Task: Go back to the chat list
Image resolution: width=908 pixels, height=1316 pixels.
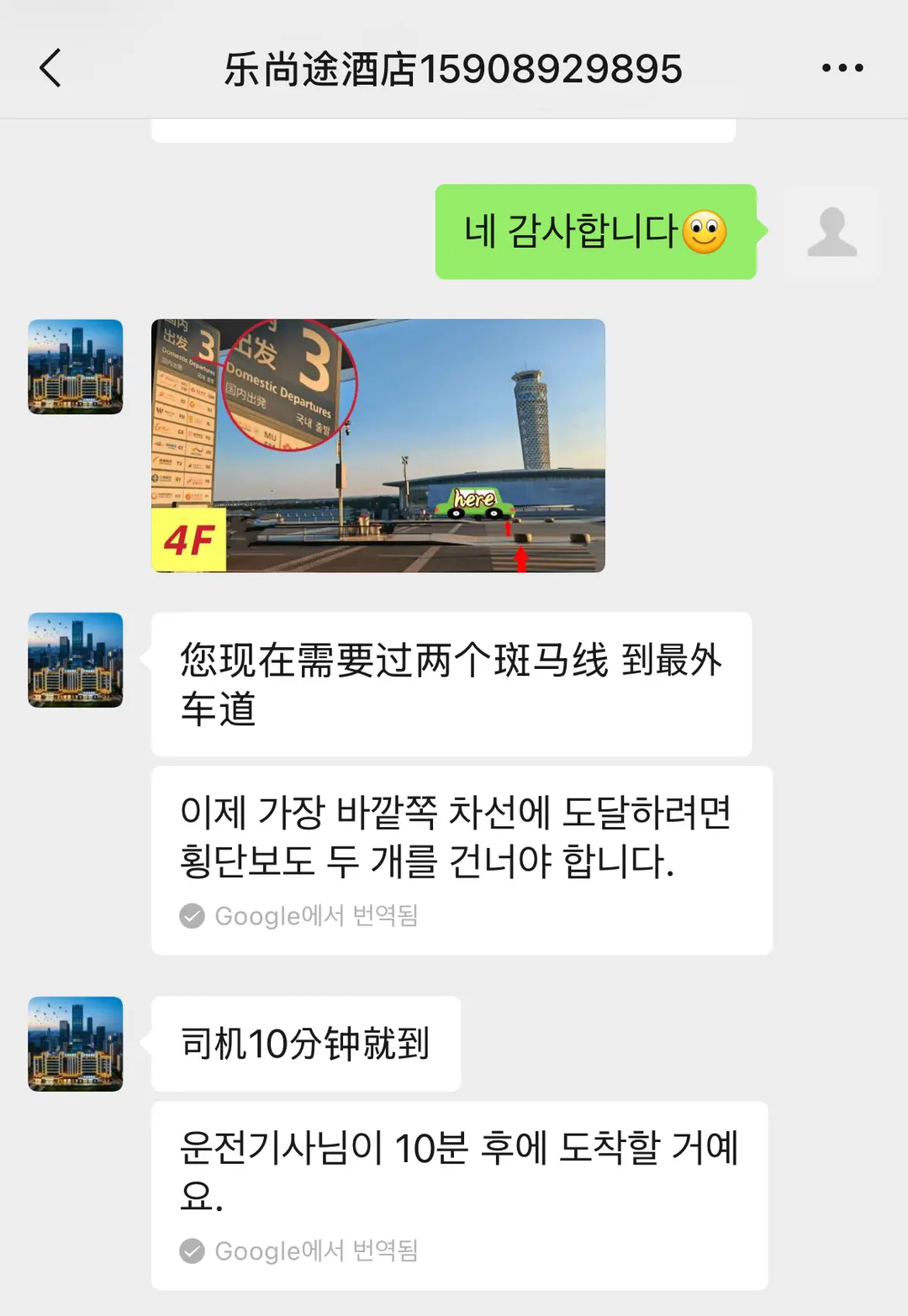Action: click(50, 68)
